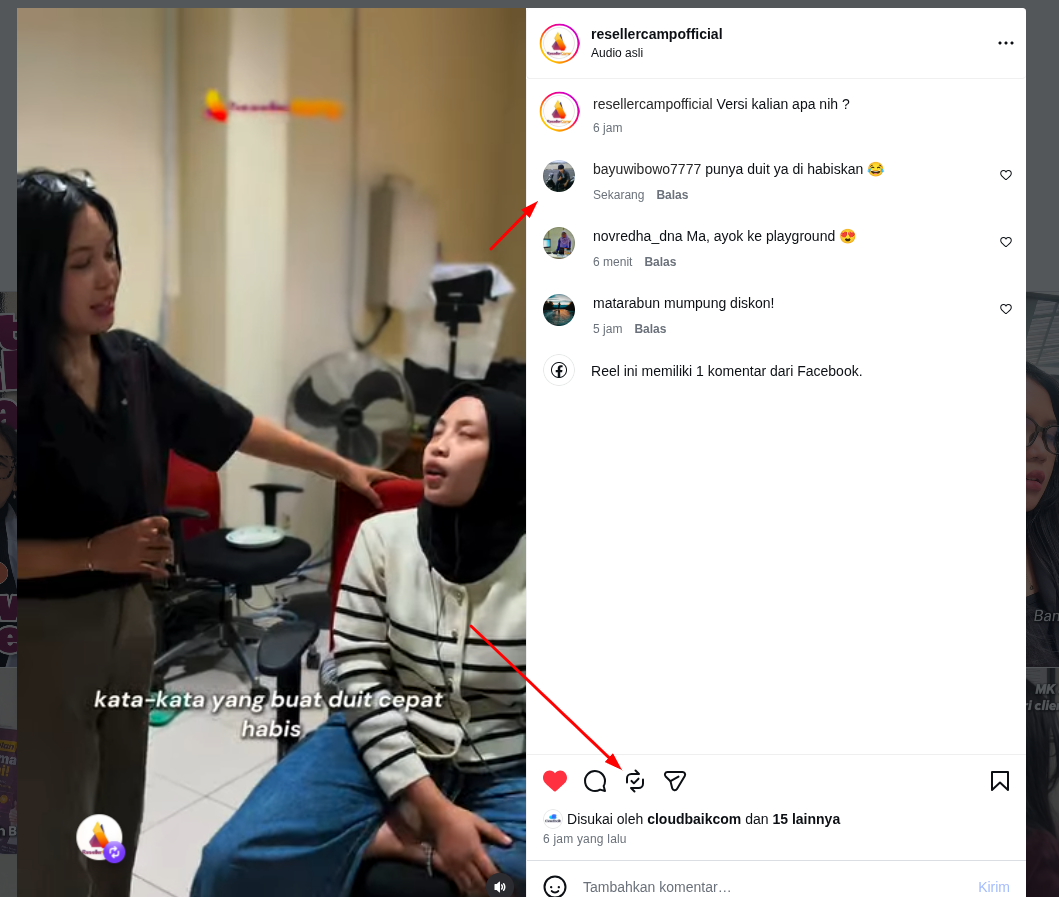Share the reel via paper plane icon
The width and height of the screenshot is (1059, 897).
pyautogui.click(x=675, y=781)
